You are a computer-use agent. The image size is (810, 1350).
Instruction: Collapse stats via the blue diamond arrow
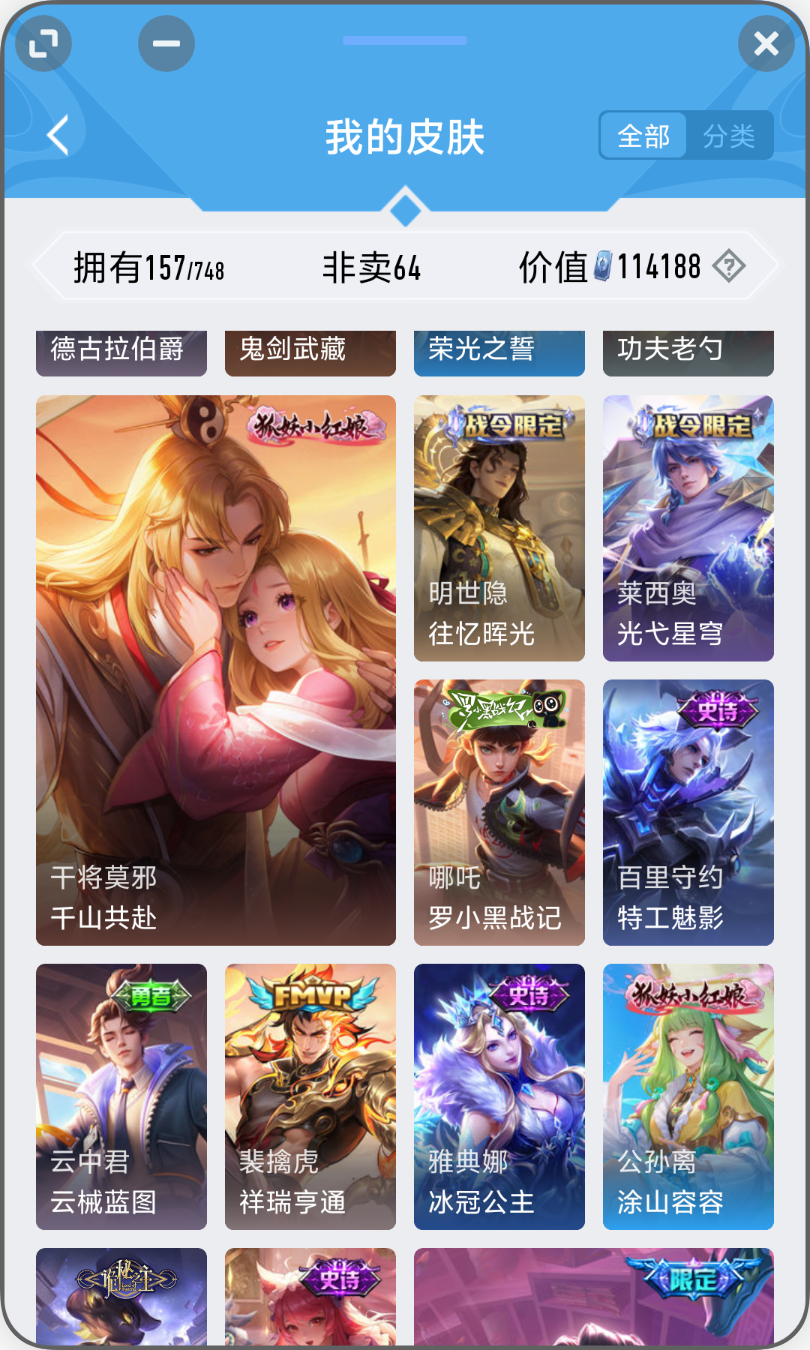click(405, 210)
